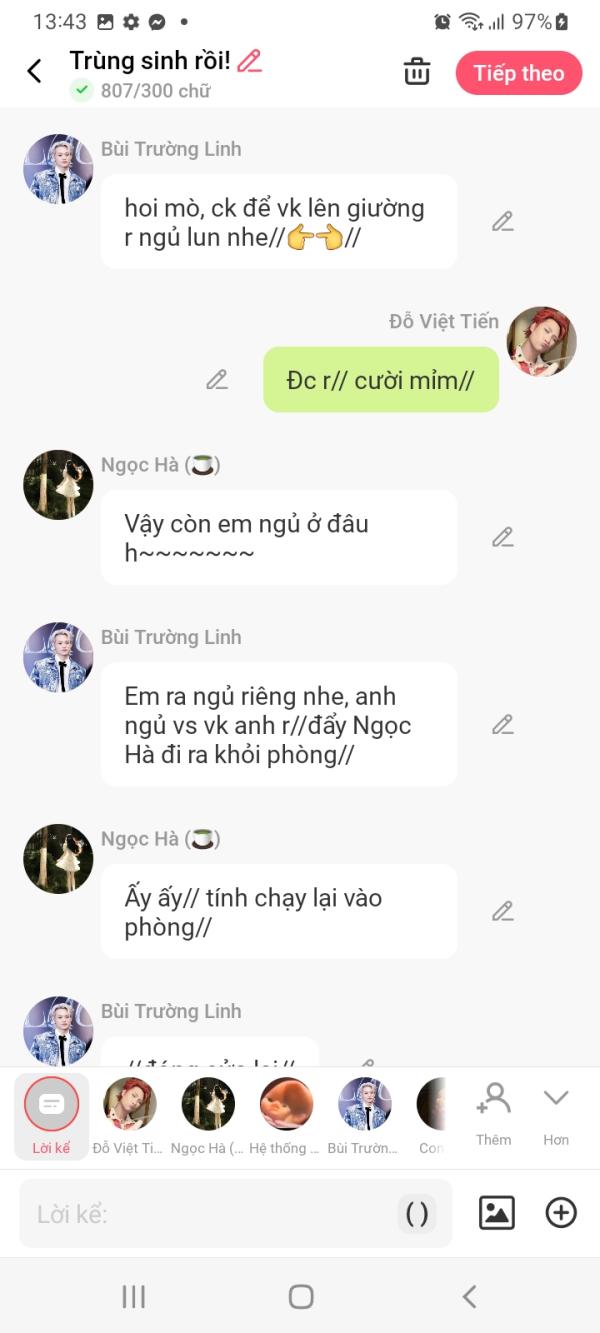The image size is (600, 1333).
Task: Expand the Hơn options chevron
Action: click(556, 1113)
